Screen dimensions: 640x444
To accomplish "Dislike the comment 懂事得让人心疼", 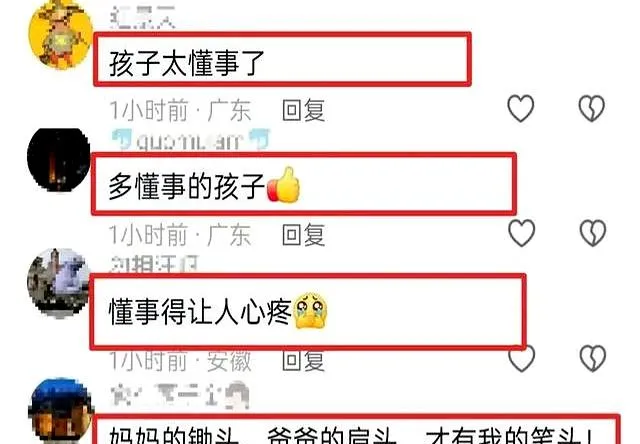I will tap(593, 358).
